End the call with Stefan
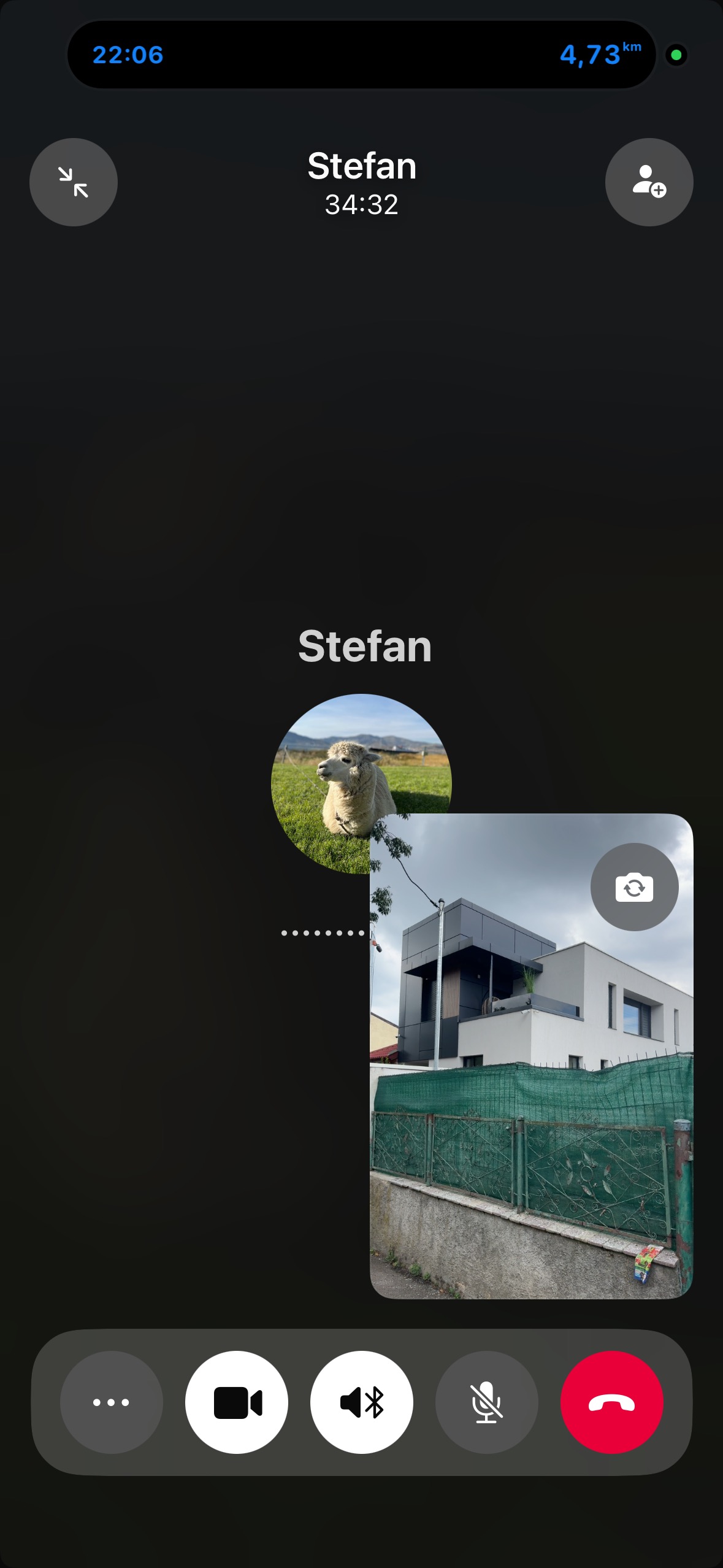Image resolution: width=723 pixels, height=1568 pixels. click(612, 1402)
